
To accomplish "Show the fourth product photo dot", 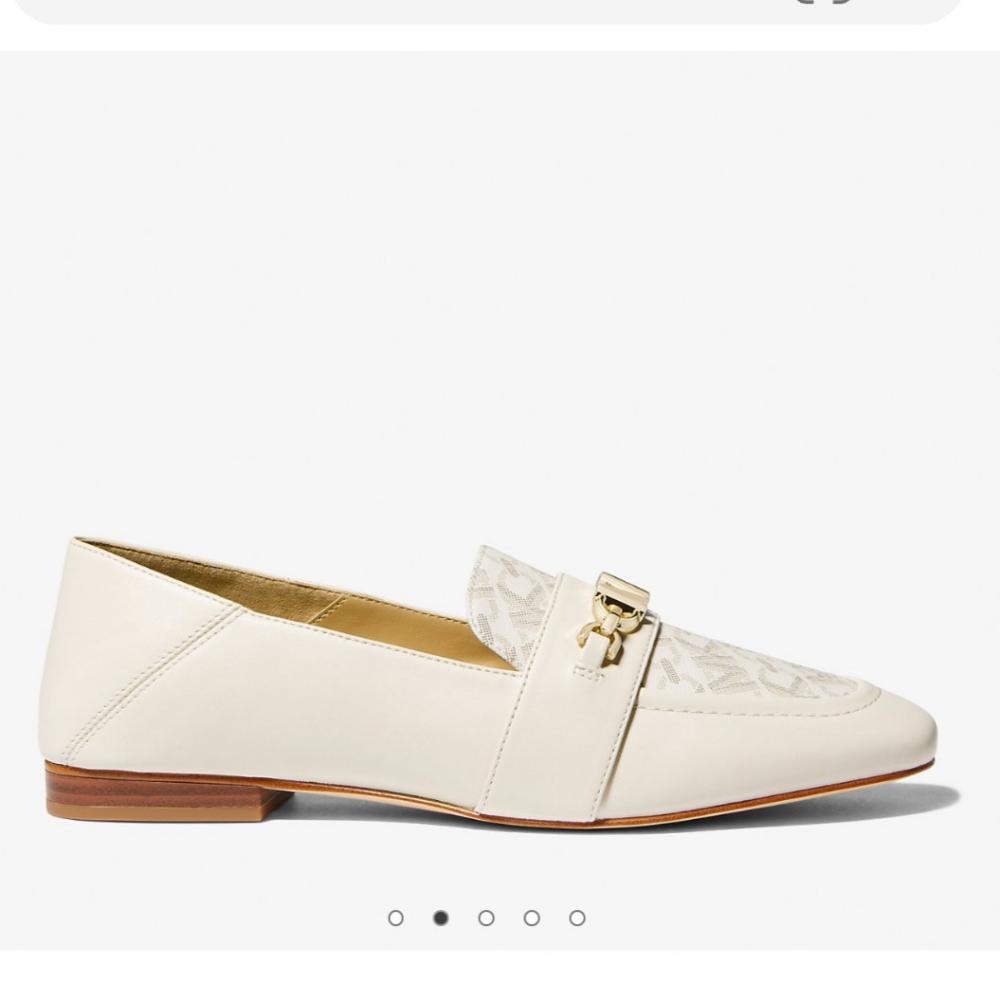I will [532, 918].
